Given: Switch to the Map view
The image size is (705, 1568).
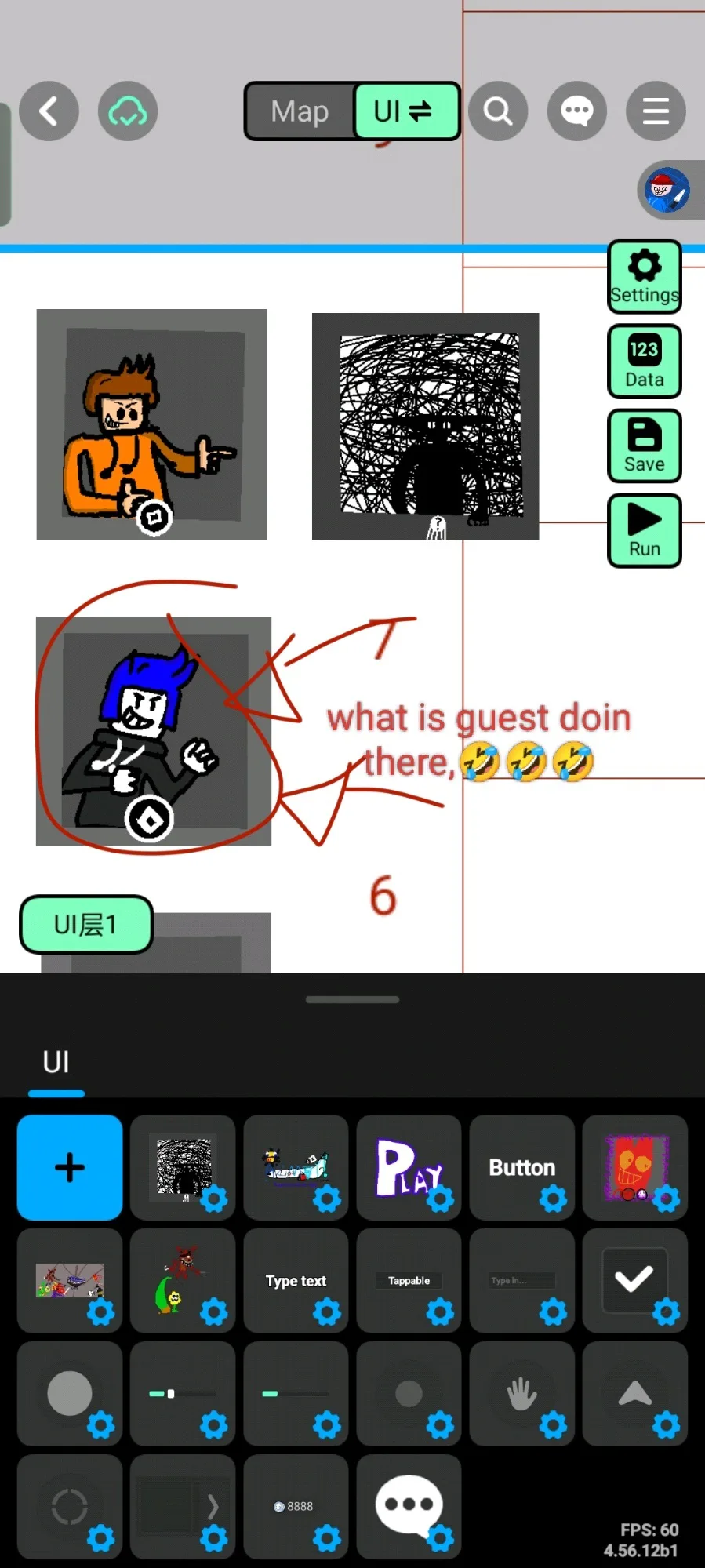Looking at the screenshot, I should (x=300, y=111).
